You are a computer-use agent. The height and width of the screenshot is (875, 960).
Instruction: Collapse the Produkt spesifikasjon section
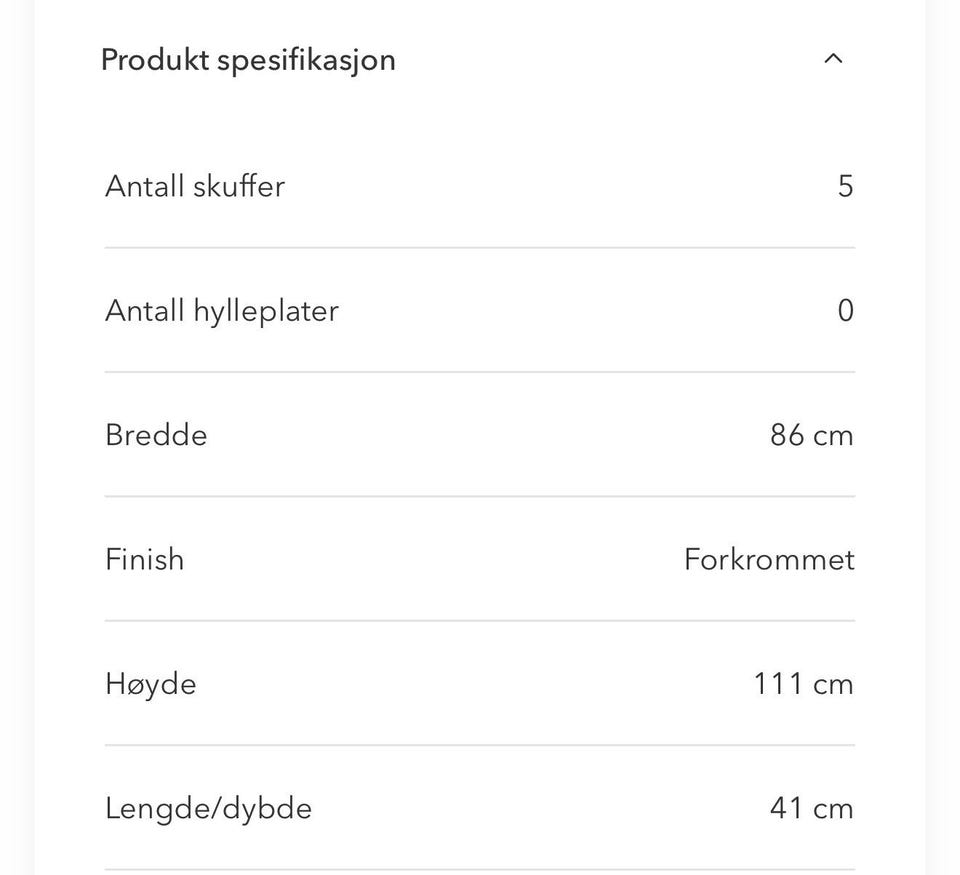coord(832,59)
